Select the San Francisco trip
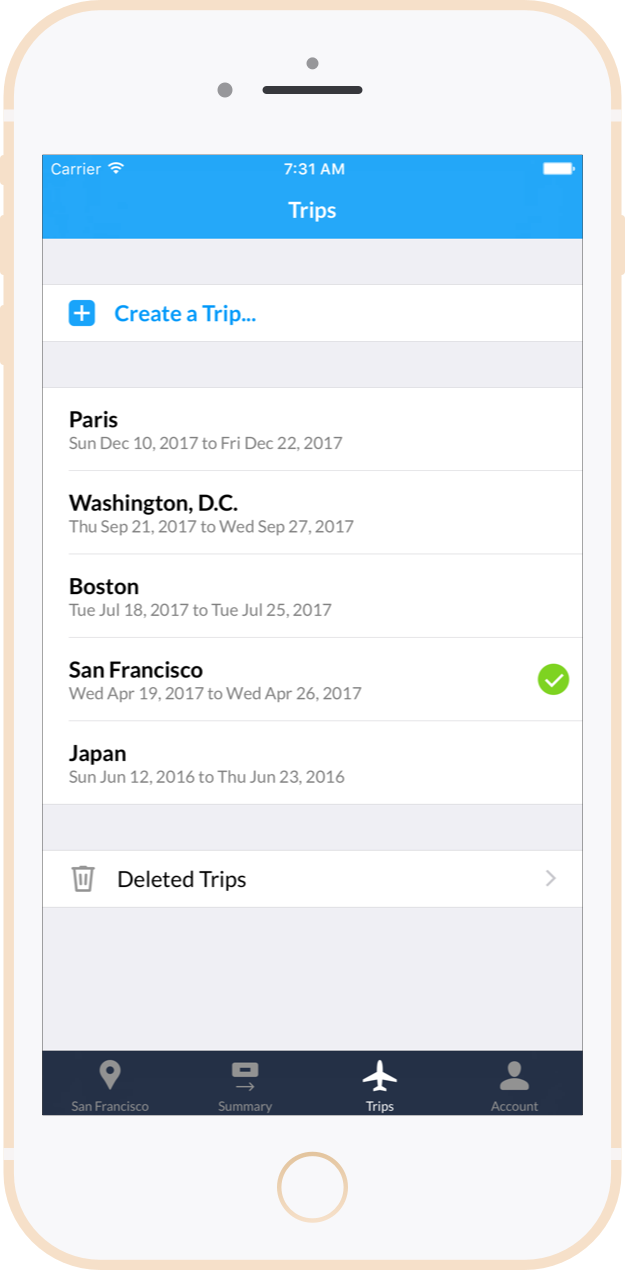 pos(312,679)
